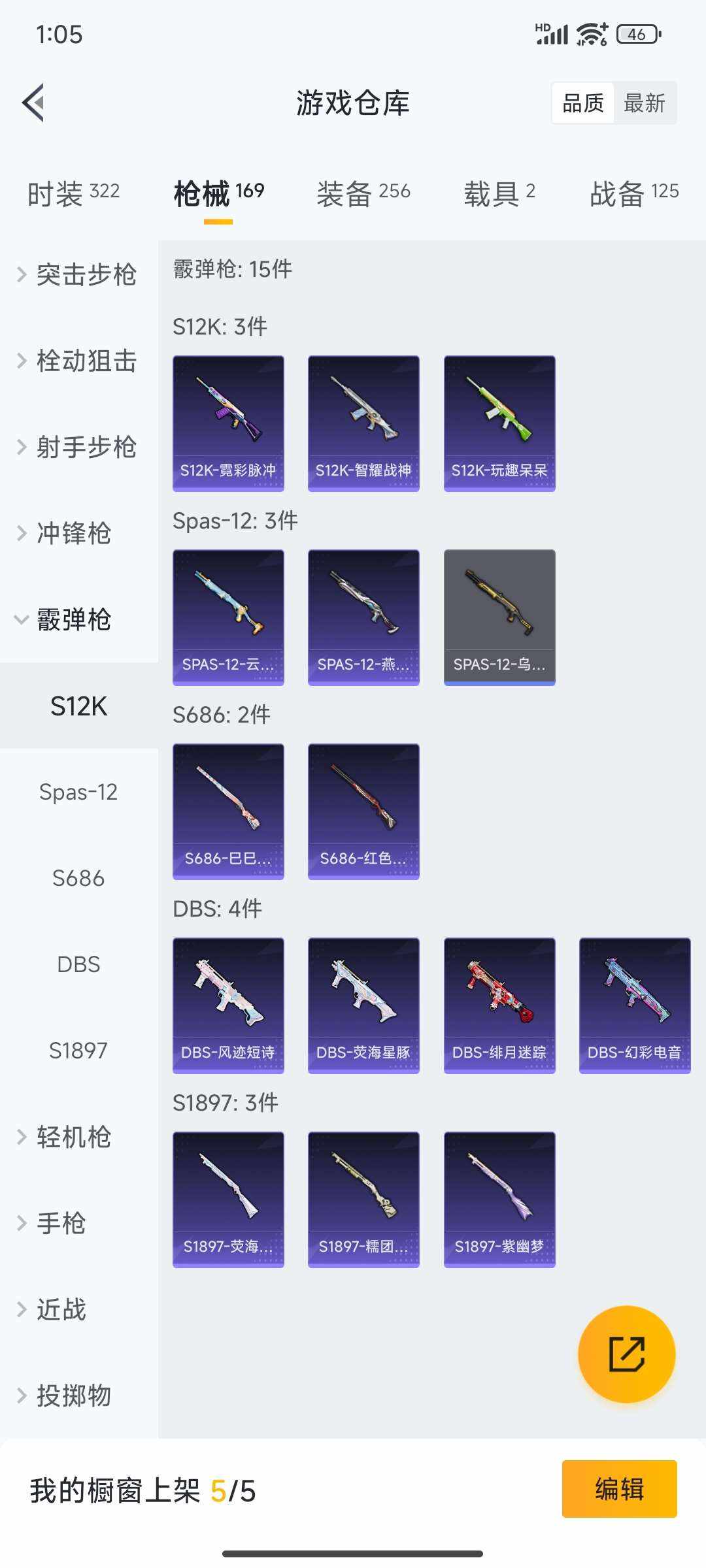
Task: Open the S12K-霓彩脉冲 skin
Action: (x=228, y=423)
